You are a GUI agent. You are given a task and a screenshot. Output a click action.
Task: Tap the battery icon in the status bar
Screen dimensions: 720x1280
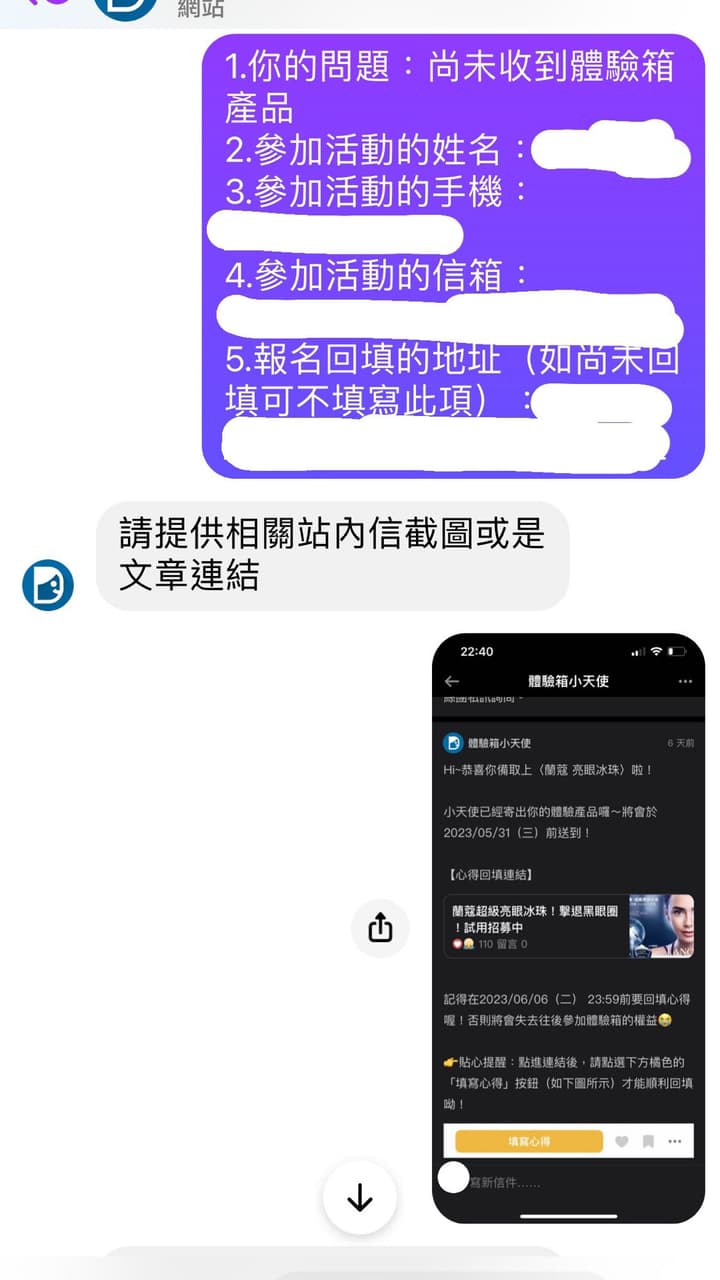click(x=678, y=649)
